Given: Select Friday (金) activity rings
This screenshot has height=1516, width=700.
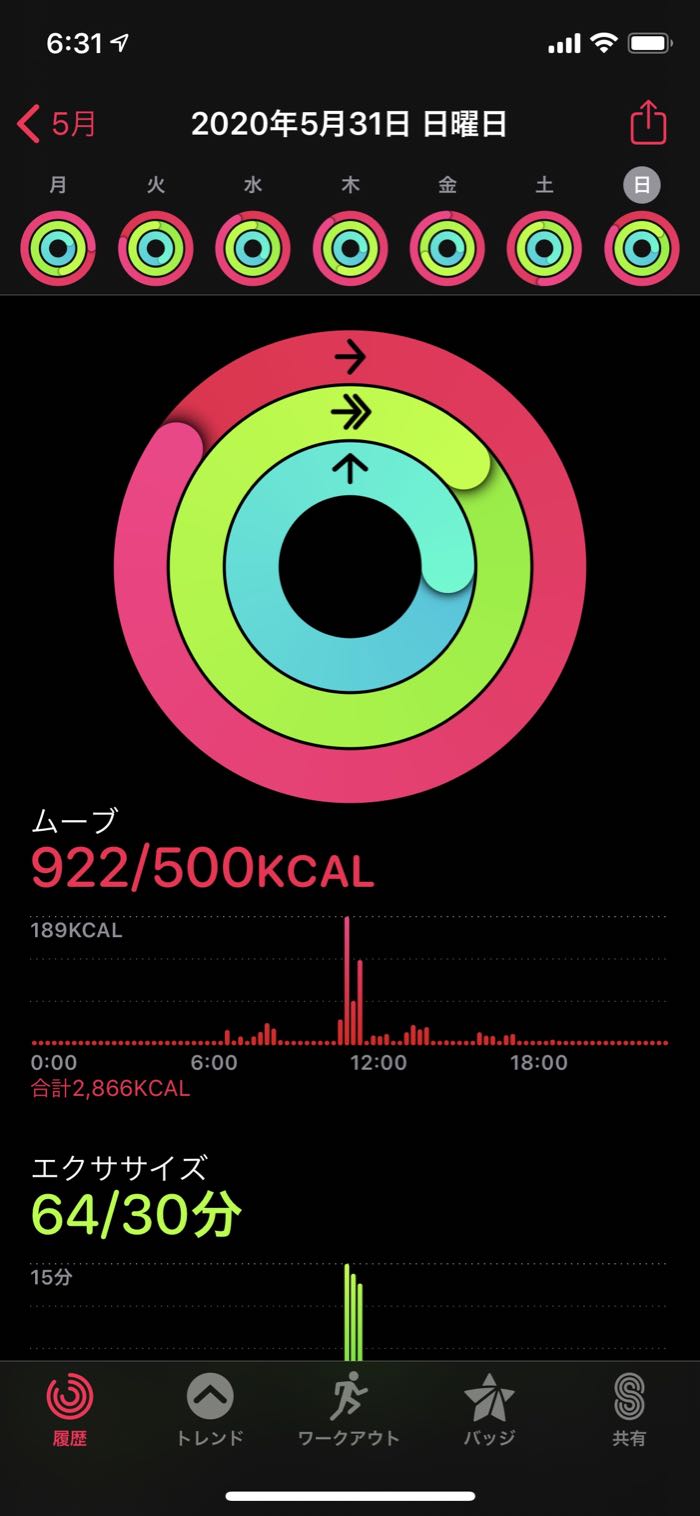Looking at the screenshot, I should point(447,248).
